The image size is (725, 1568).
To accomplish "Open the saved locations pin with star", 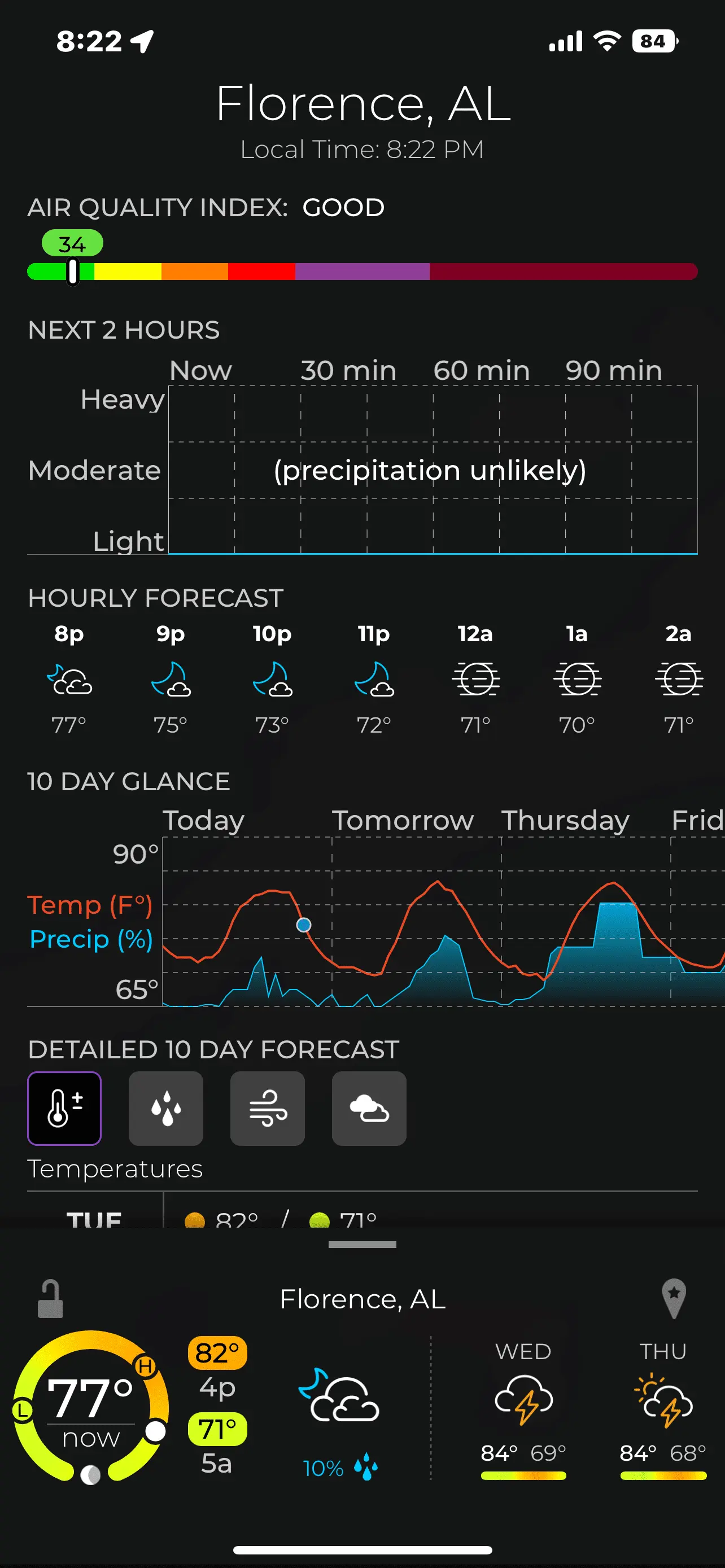I will (673, 1298).
